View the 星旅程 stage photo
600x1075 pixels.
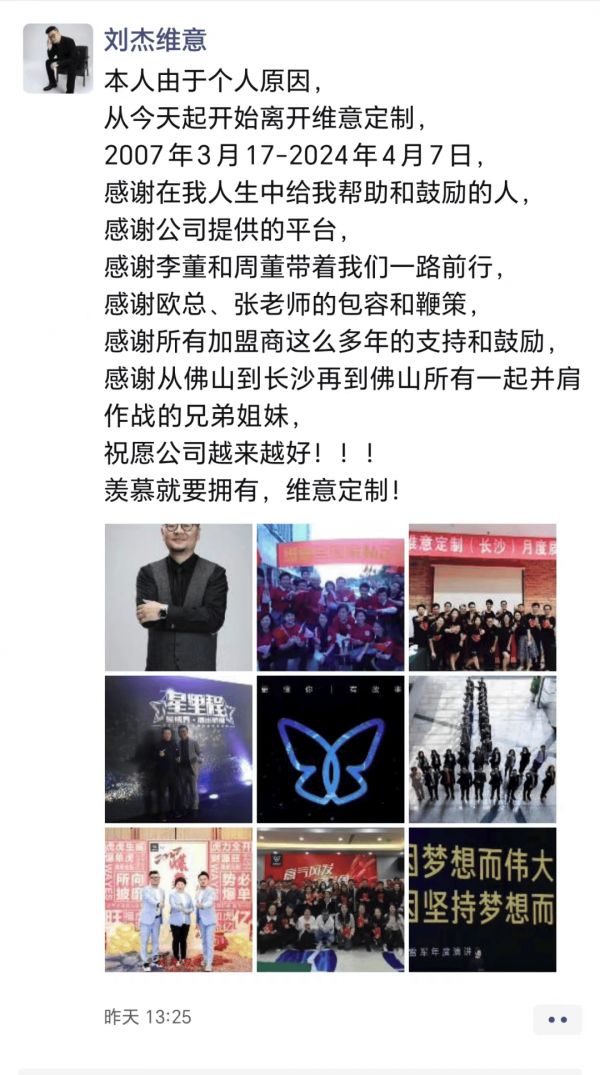tap(179, 748)
